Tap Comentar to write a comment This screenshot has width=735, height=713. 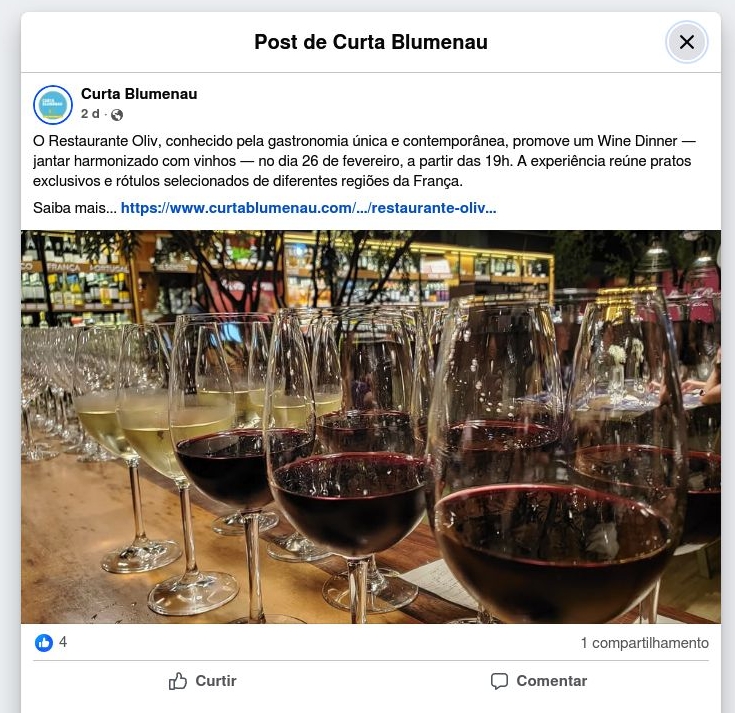[538, 681]
